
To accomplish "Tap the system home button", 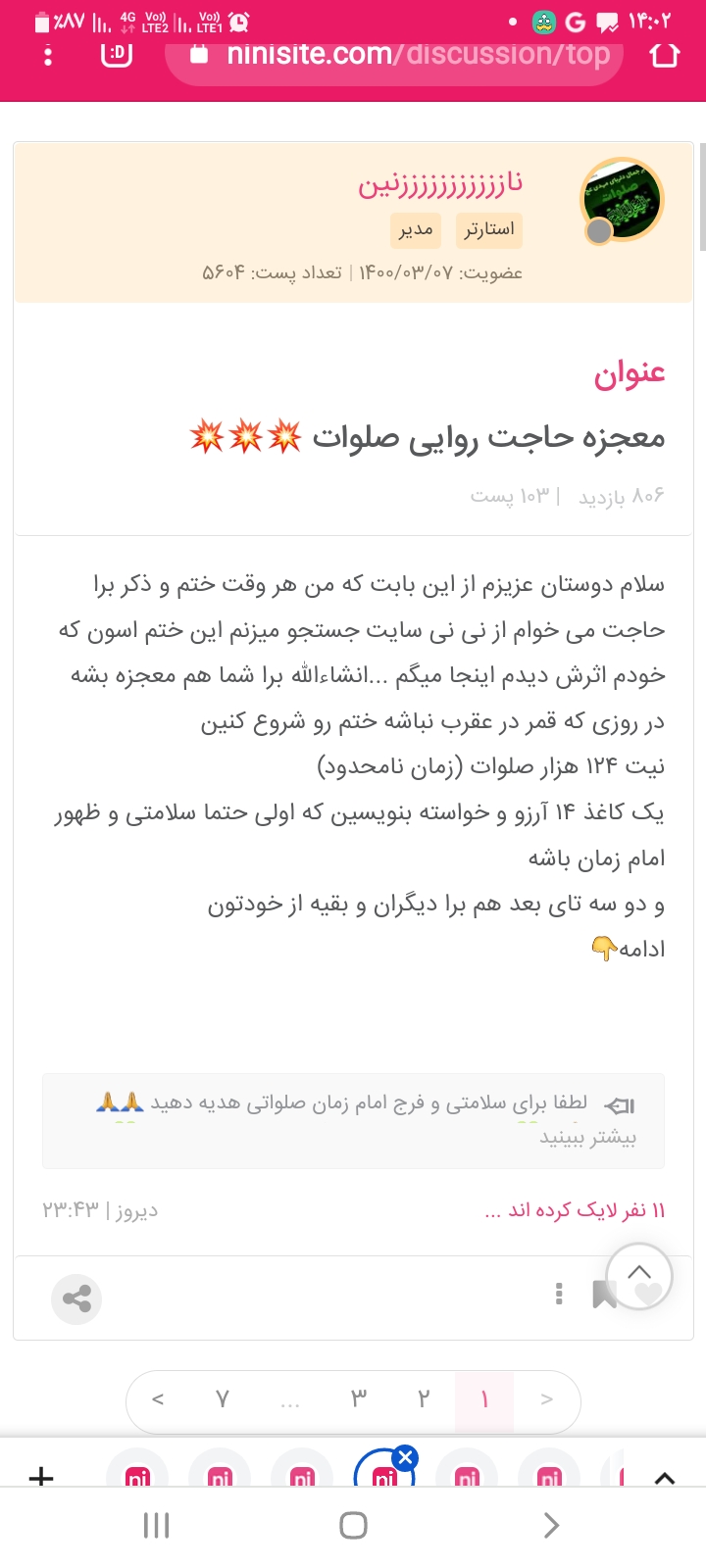I will click(x=353, y=1525).
